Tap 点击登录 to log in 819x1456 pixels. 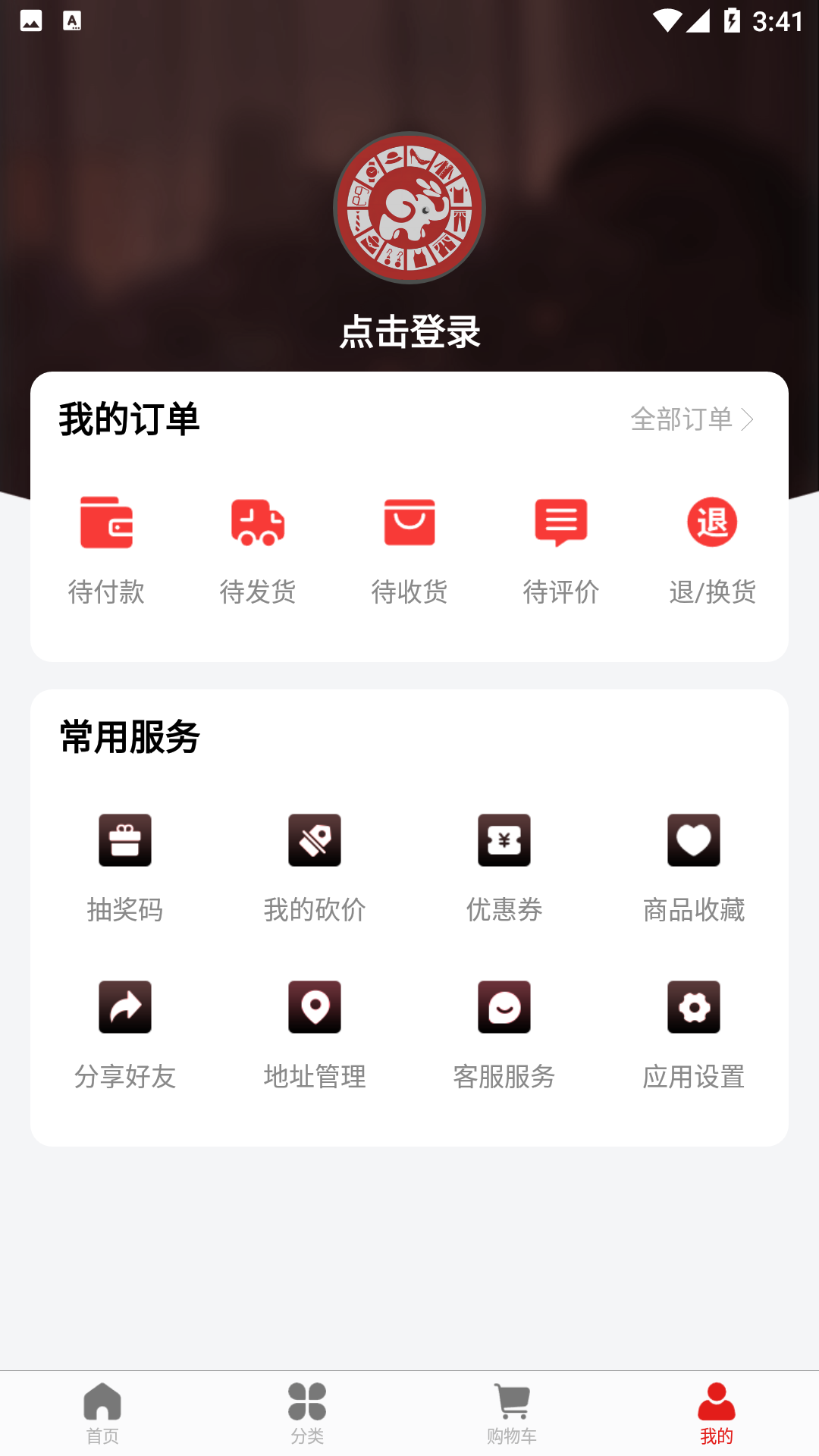[409, 331]
